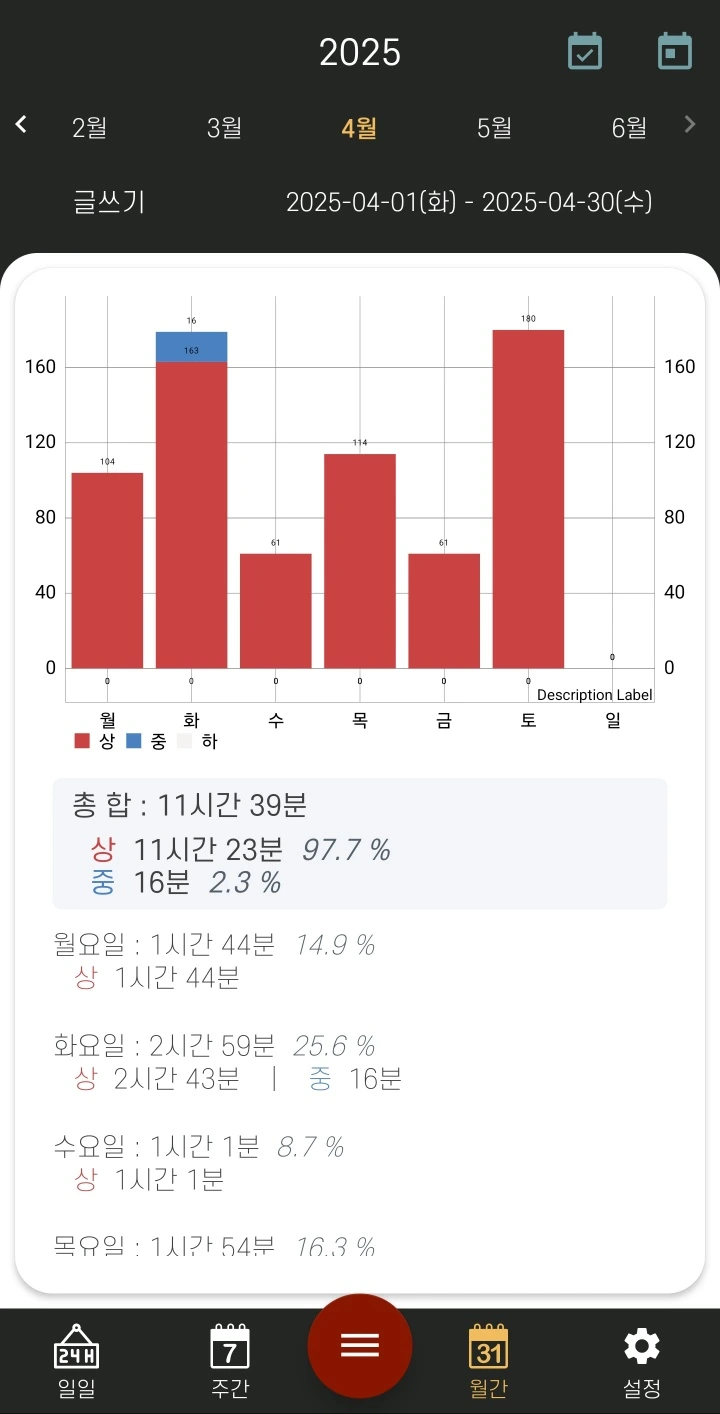Tap the 2025 year title
This screenshot has width=720, height=1414.
click(360, 52)
